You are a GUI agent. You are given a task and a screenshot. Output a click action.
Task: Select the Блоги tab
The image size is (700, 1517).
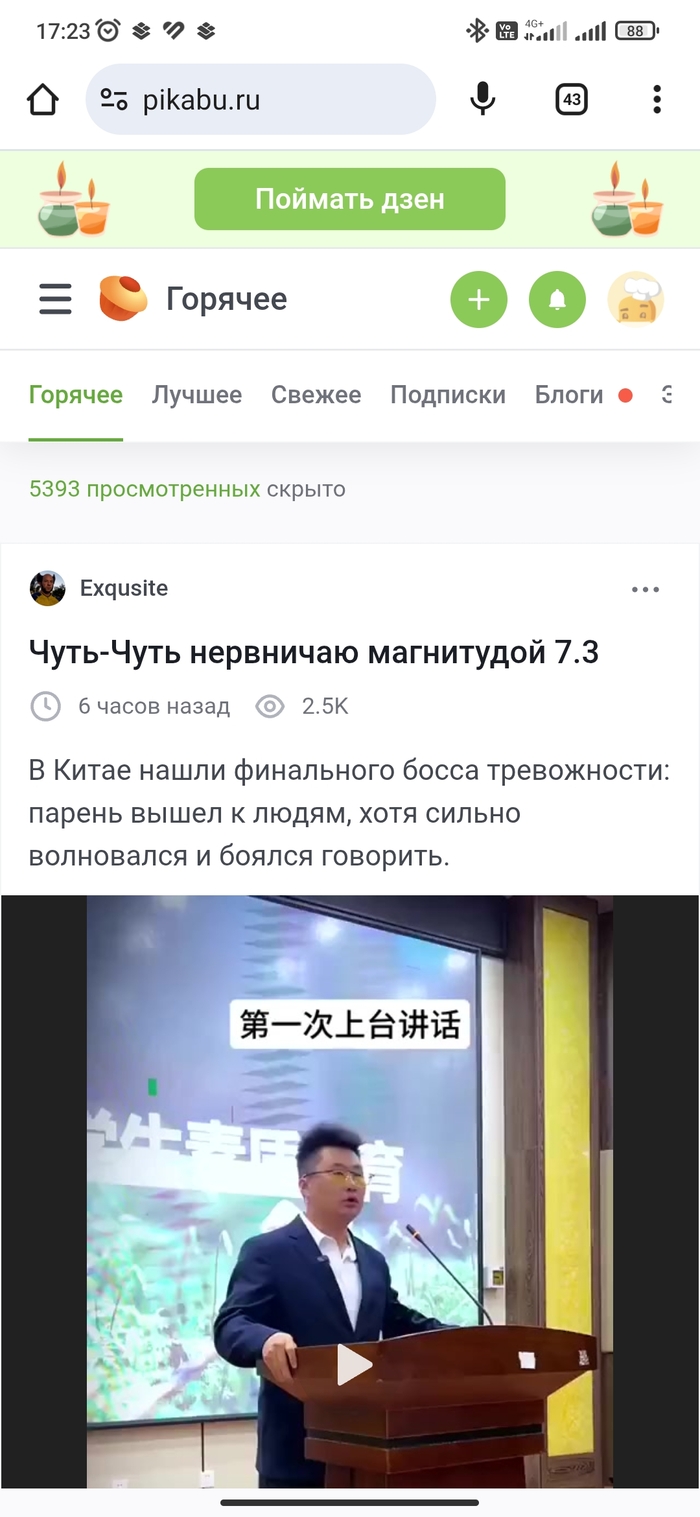568,395
